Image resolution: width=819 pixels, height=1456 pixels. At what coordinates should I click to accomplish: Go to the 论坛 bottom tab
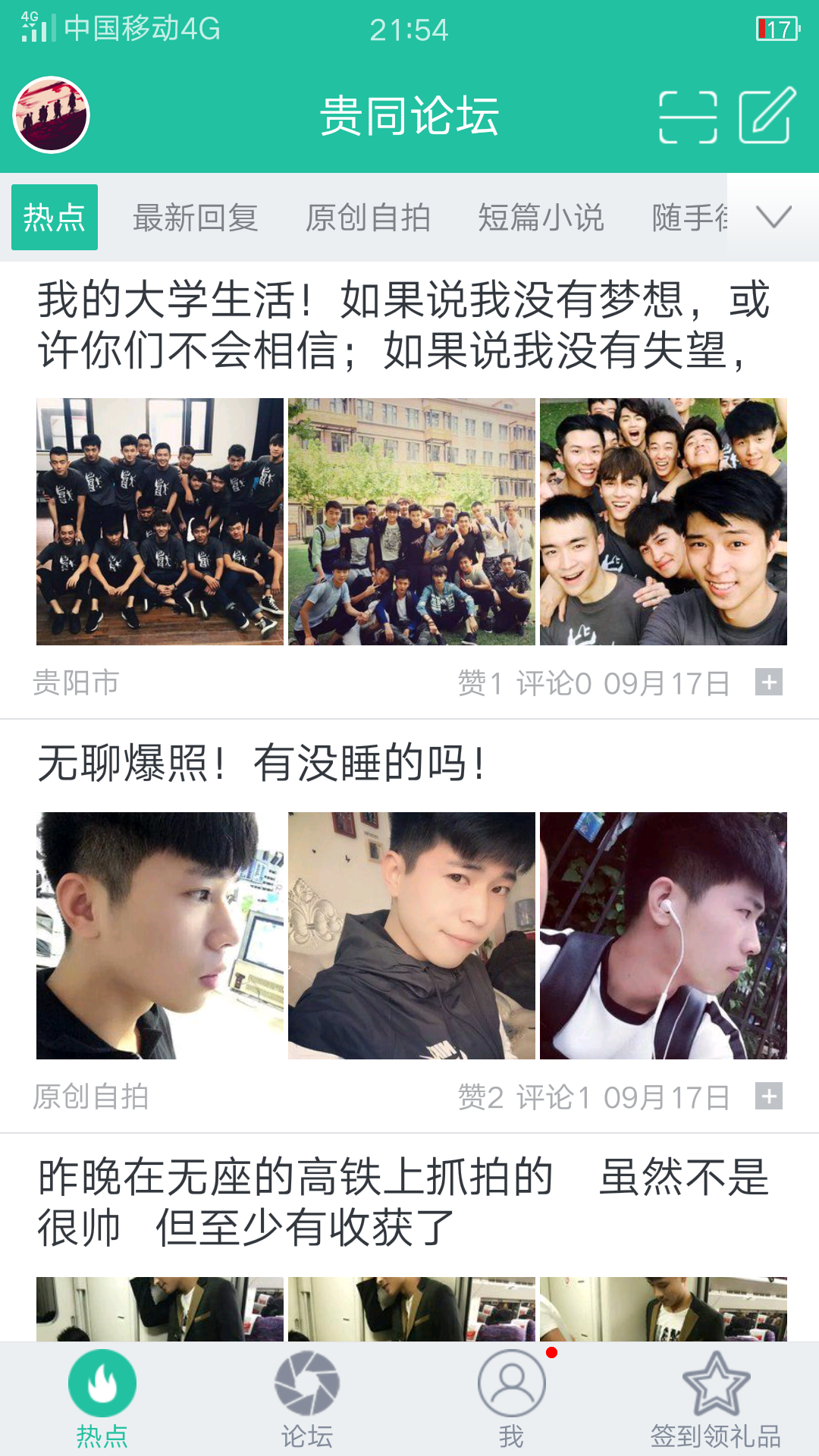307,1399
